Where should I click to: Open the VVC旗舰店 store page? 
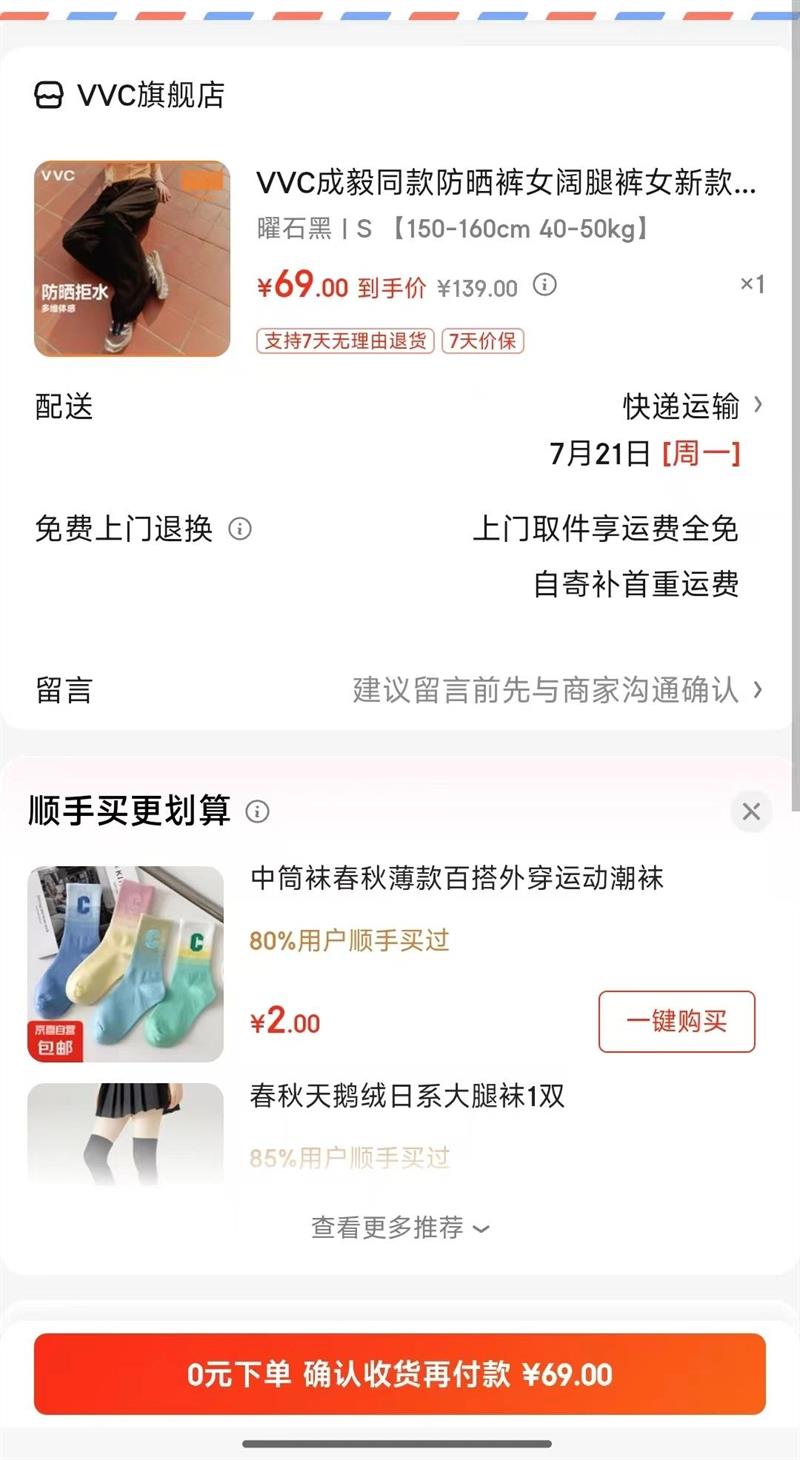click(130, 95)
